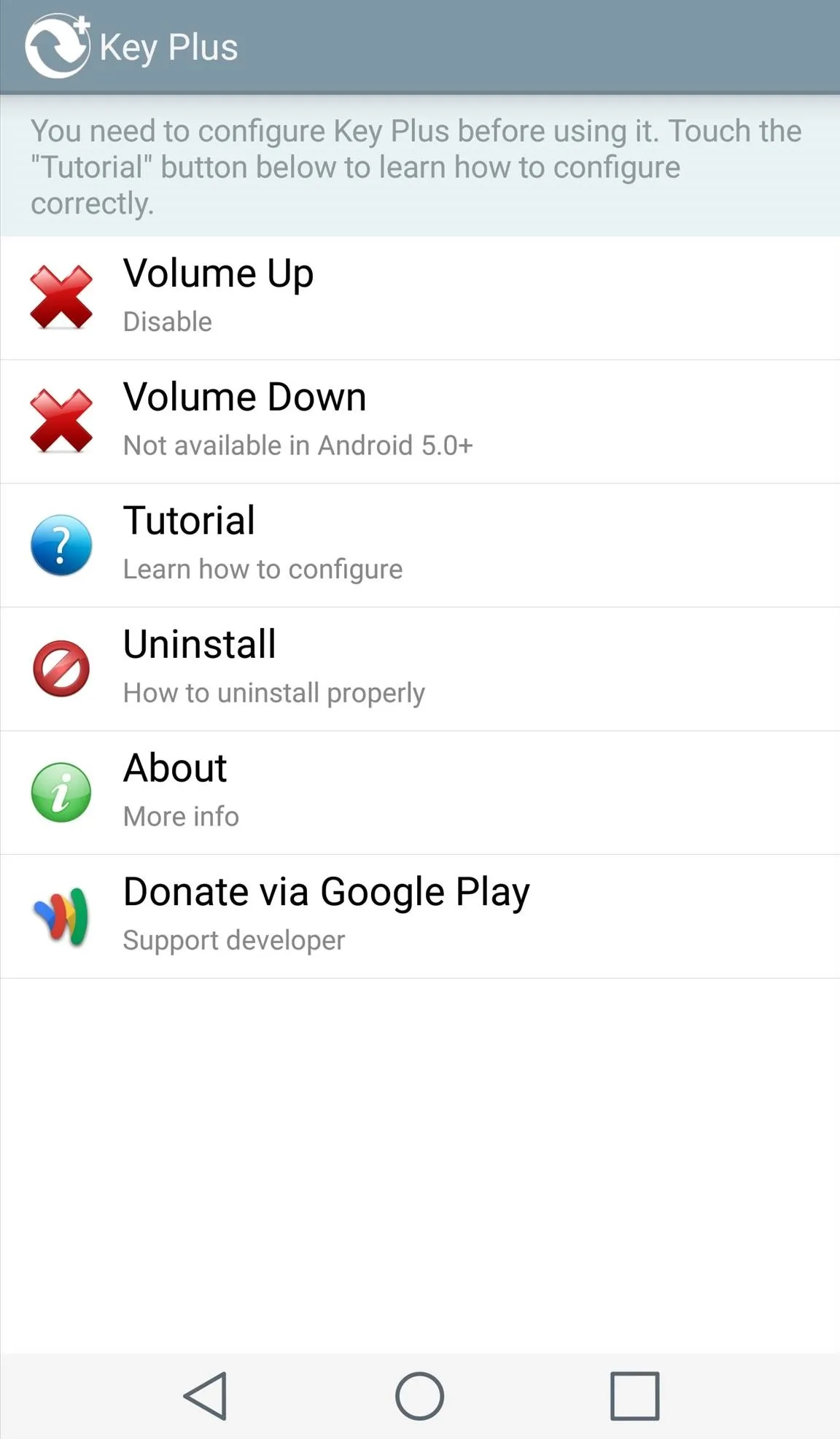Screen dimensions: 840x1439
Task: Open the Tutorial to learn configuration
Action: click(420, 546)
